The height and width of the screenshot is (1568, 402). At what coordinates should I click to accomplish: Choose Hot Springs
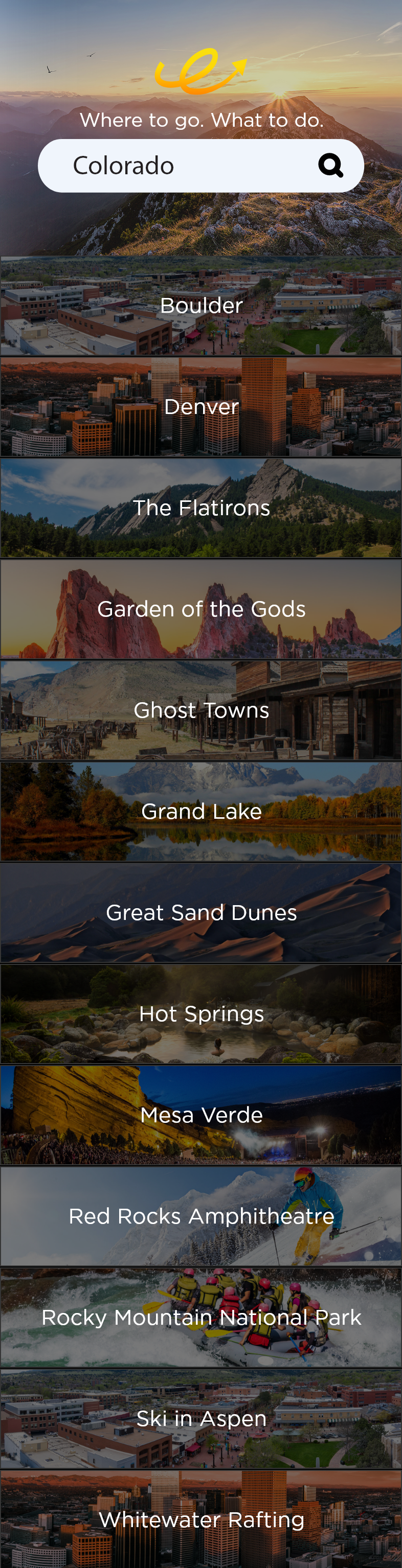click(x=201, y=1013)
